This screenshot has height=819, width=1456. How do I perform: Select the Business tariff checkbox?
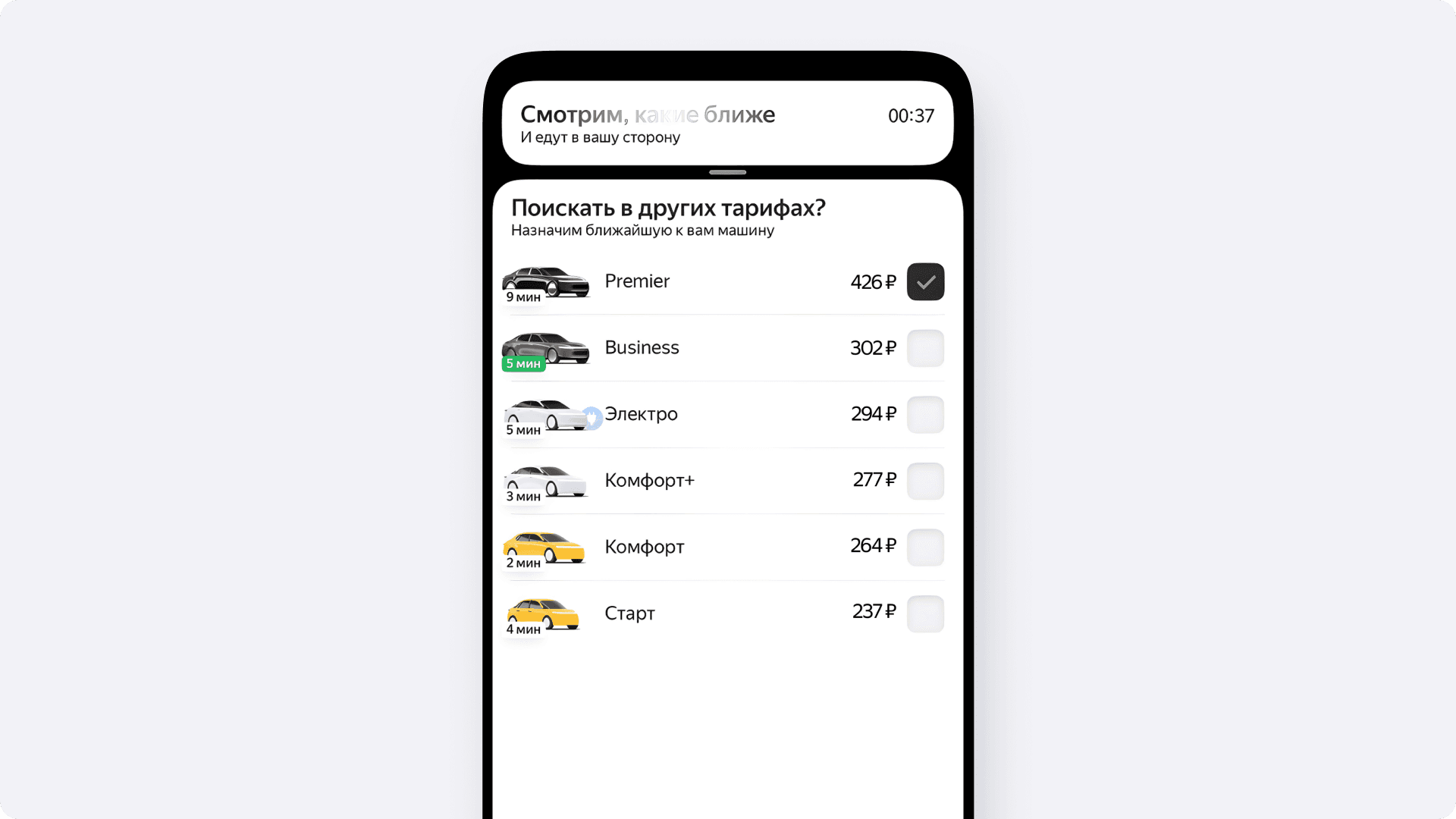(925, 348)
